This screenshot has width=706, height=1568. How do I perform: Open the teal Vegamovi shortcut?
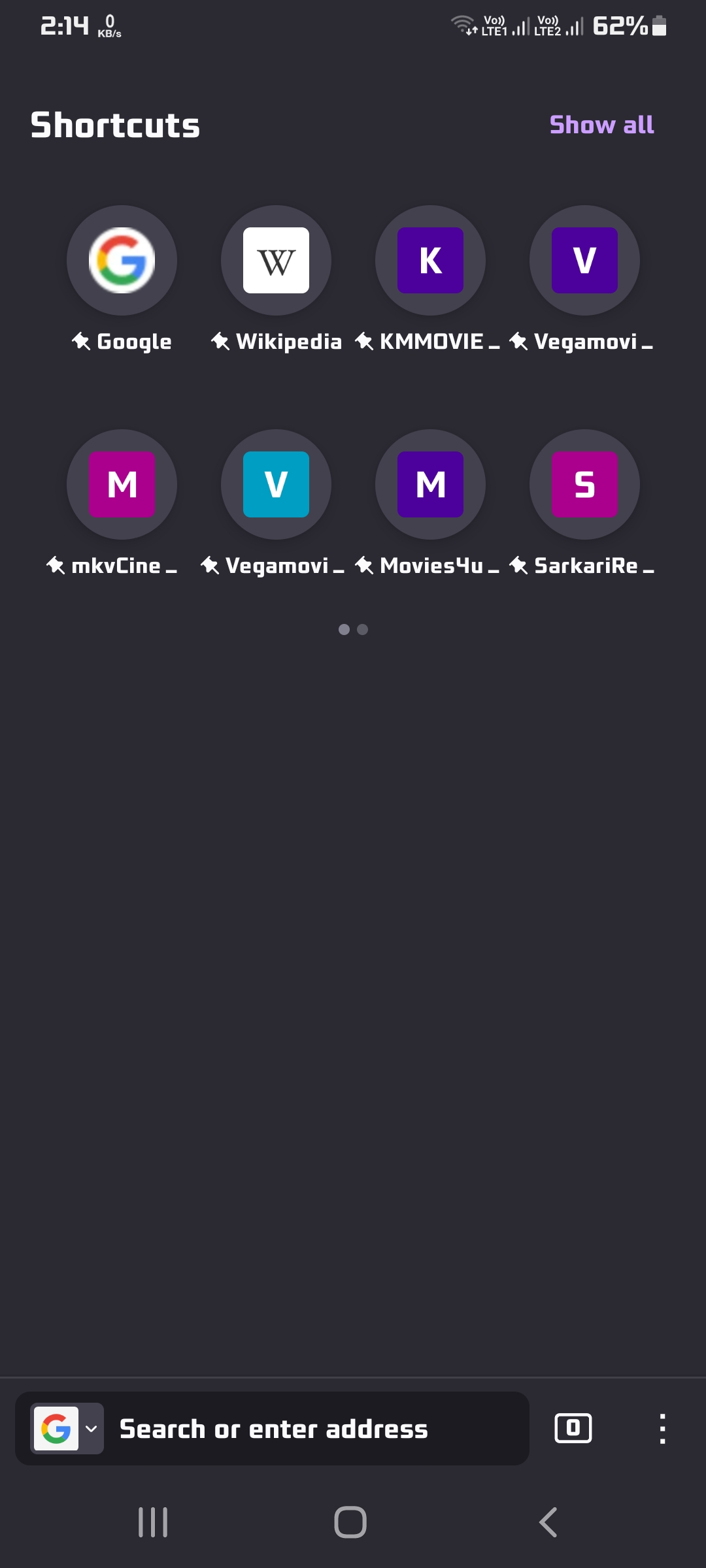pos(276,485)
